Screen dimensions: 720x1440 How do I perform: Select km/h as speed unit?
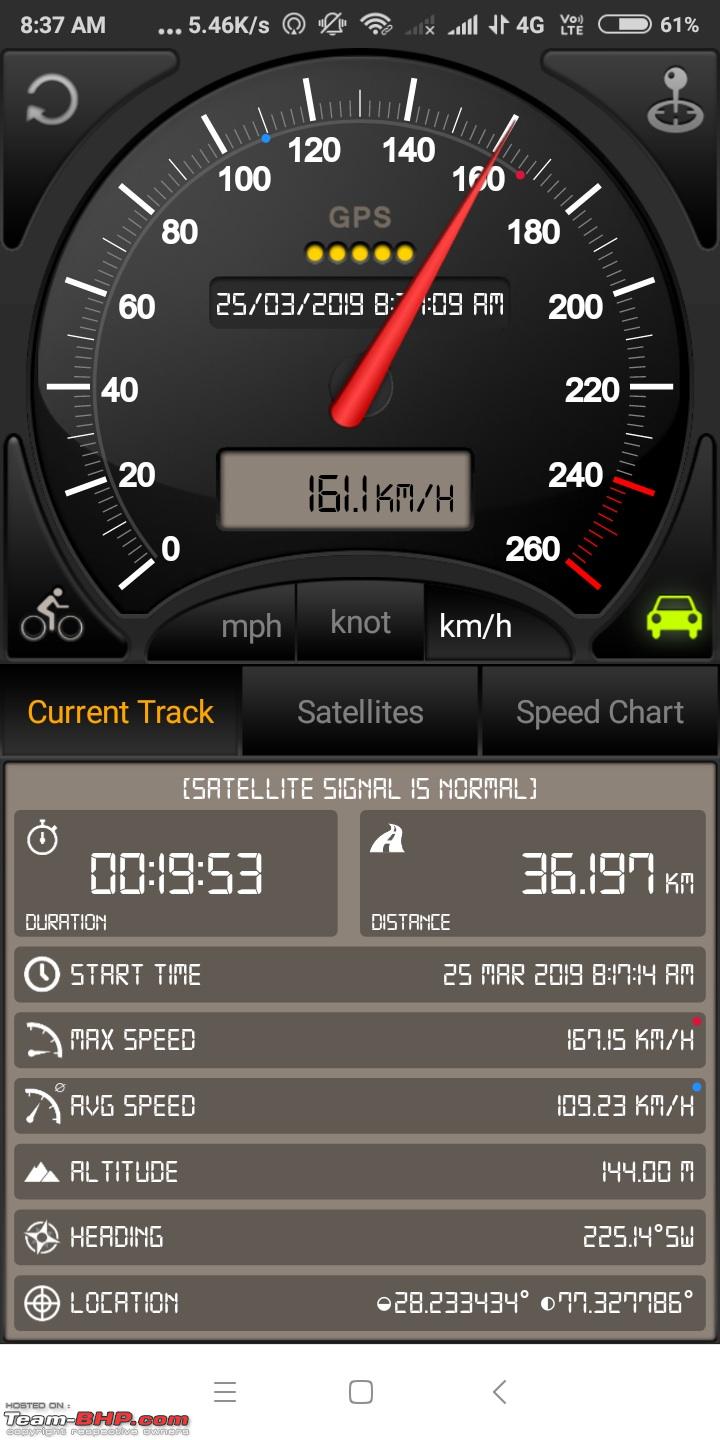point(475,626)
